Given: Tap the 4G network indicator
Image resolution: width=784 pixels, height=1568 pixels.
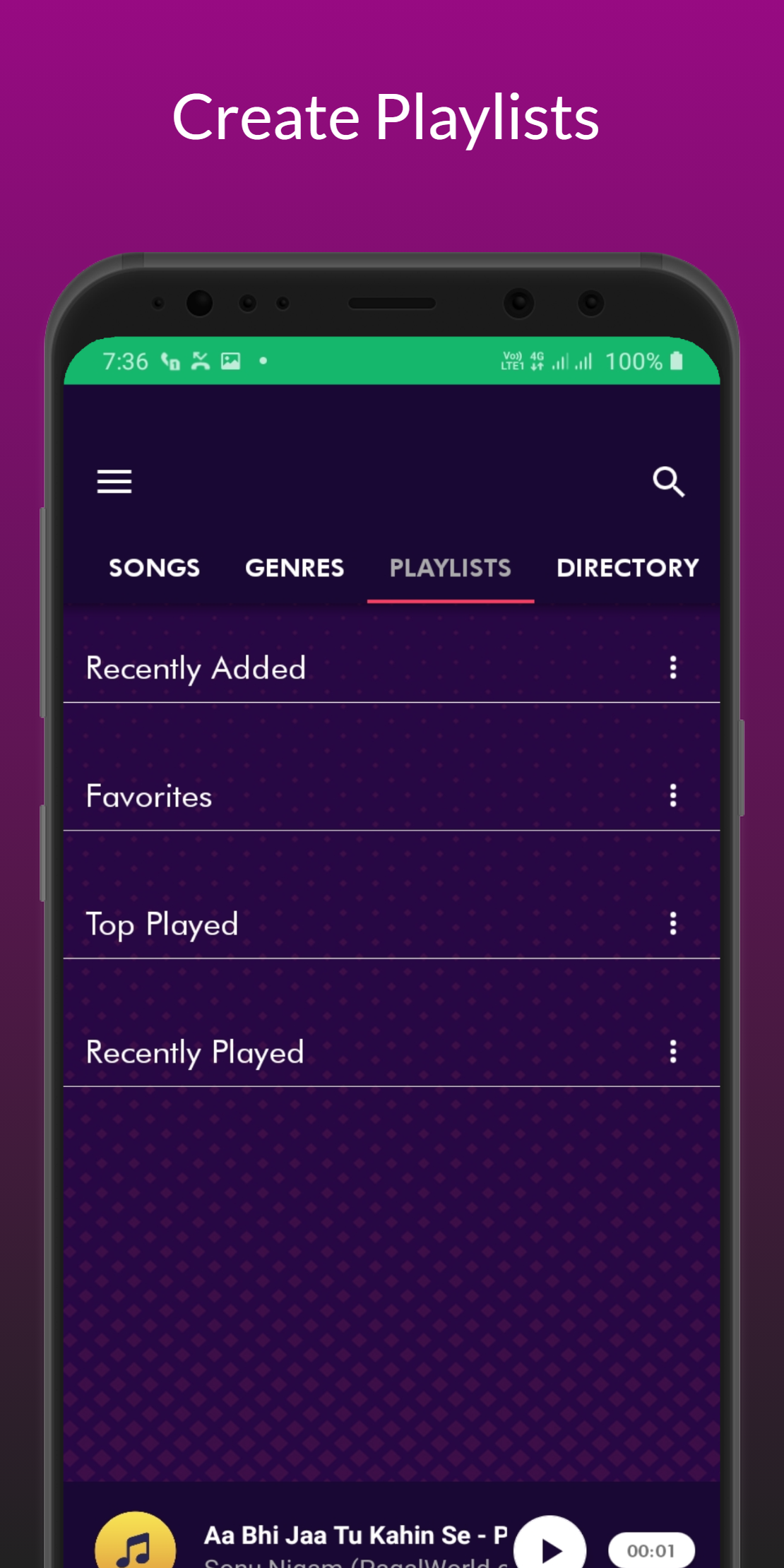Looking at the screenshot, I should pyautogui.click(x=535, y=361).
